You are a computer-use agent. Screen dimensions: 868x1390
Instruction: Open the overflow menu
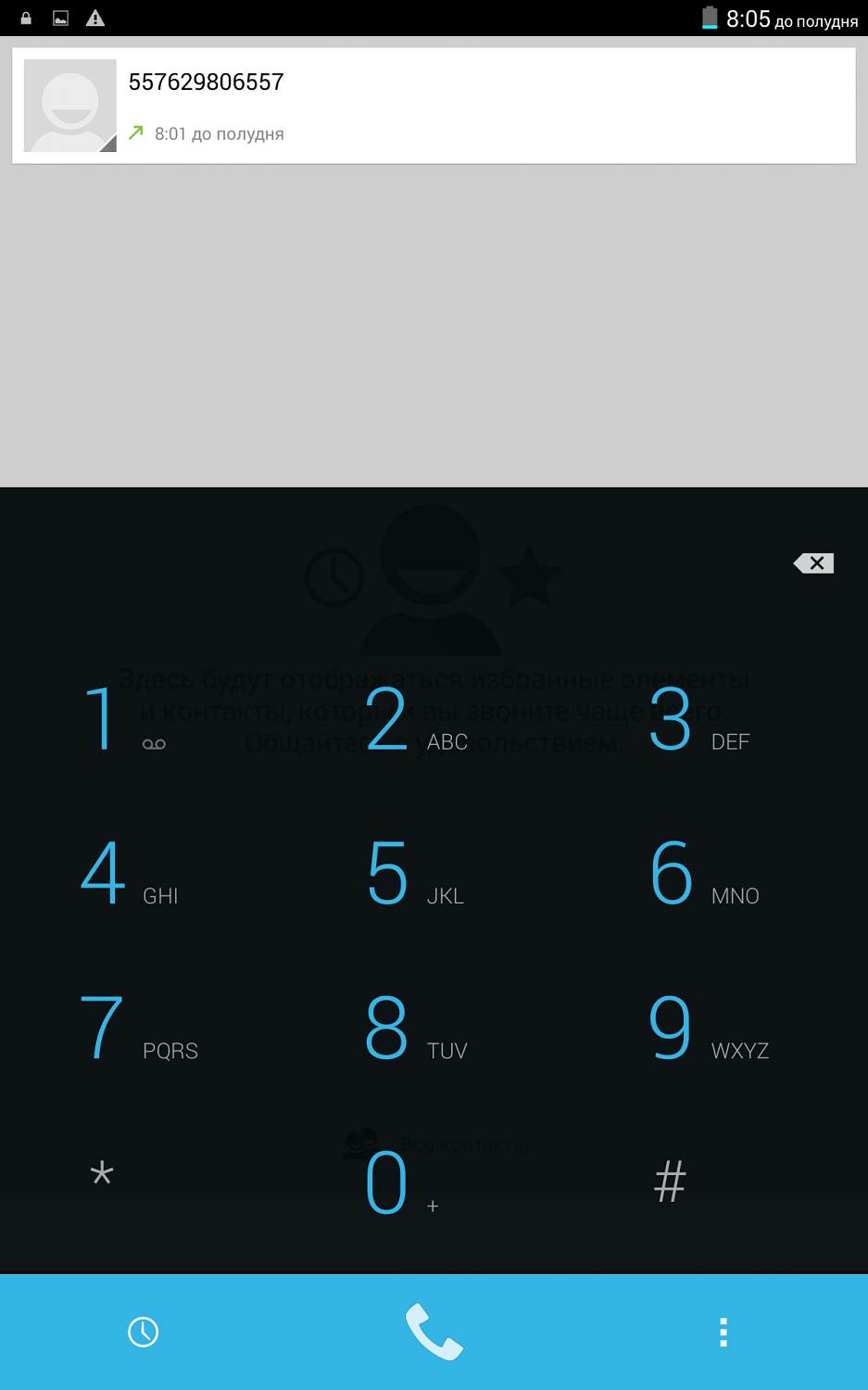pos(723,1333)
